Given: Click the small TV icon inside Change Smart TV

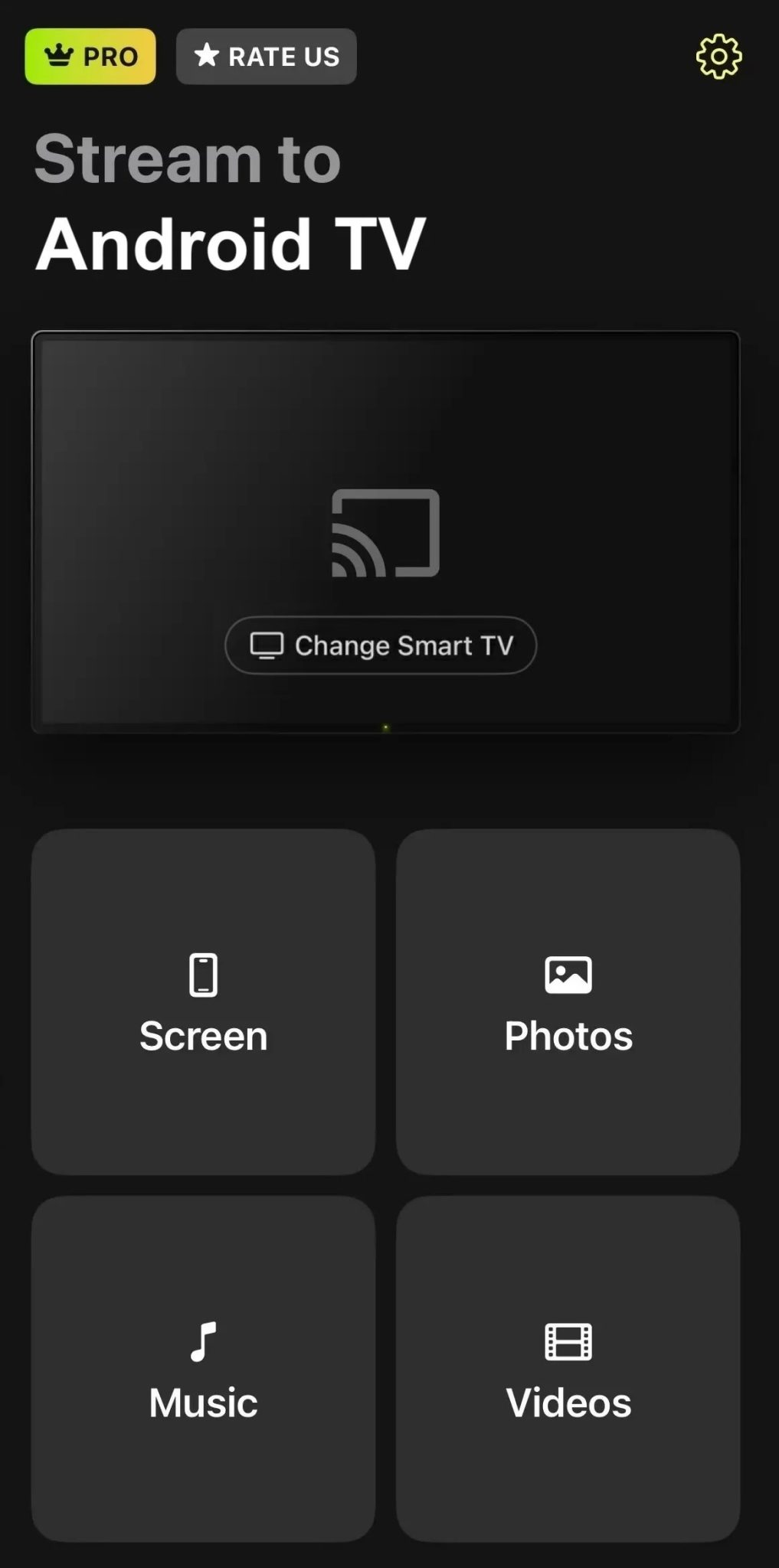Looking at the screenshot, I should pos(266,645).
